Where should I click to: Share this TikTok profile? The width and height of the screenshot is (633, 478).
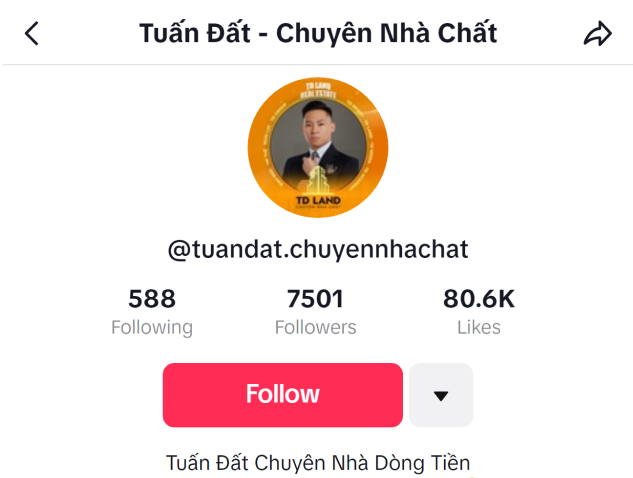point(597,34)
